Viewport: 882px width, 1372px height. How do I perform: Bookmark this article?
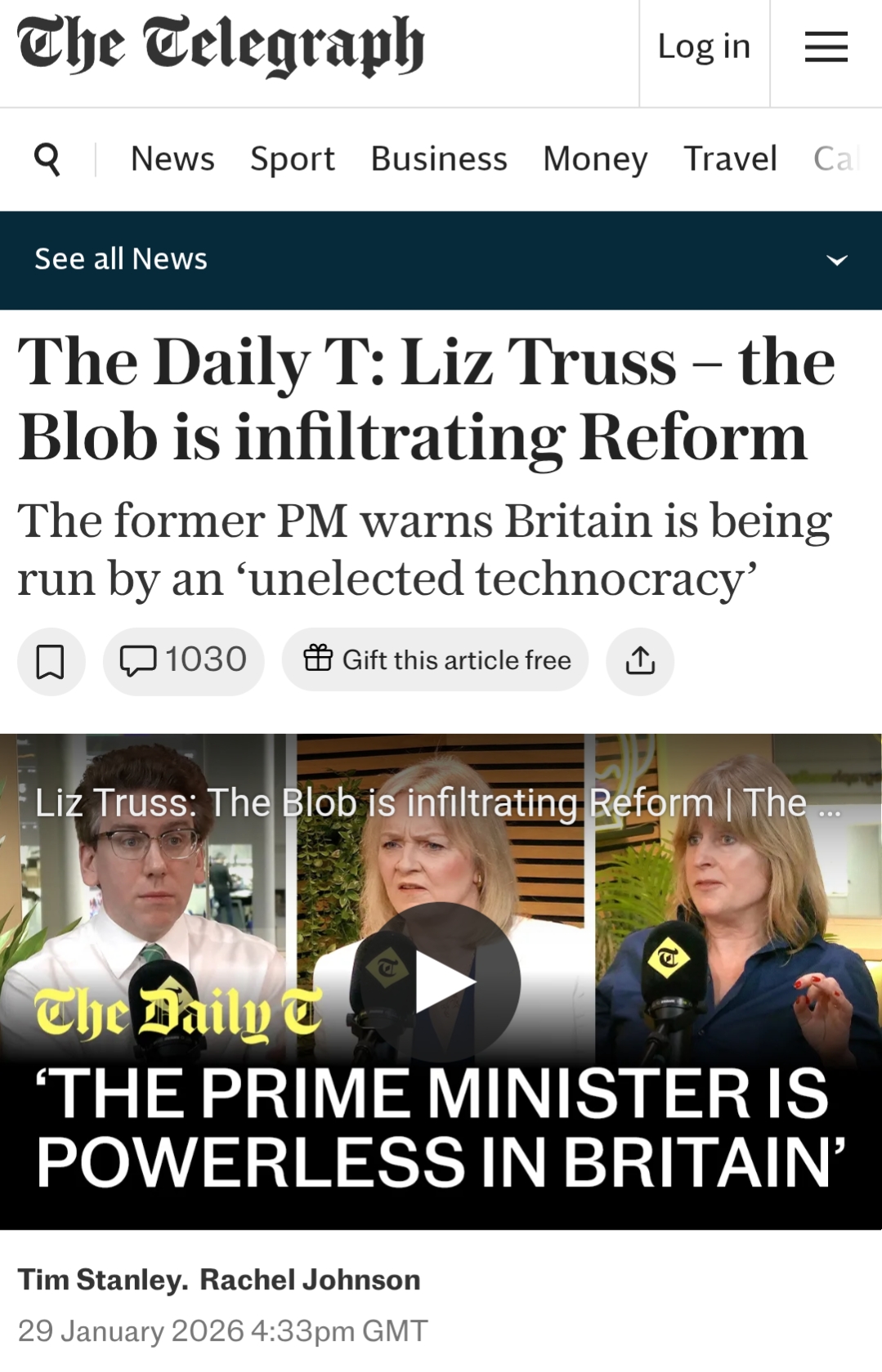click(x=51, y=661)
